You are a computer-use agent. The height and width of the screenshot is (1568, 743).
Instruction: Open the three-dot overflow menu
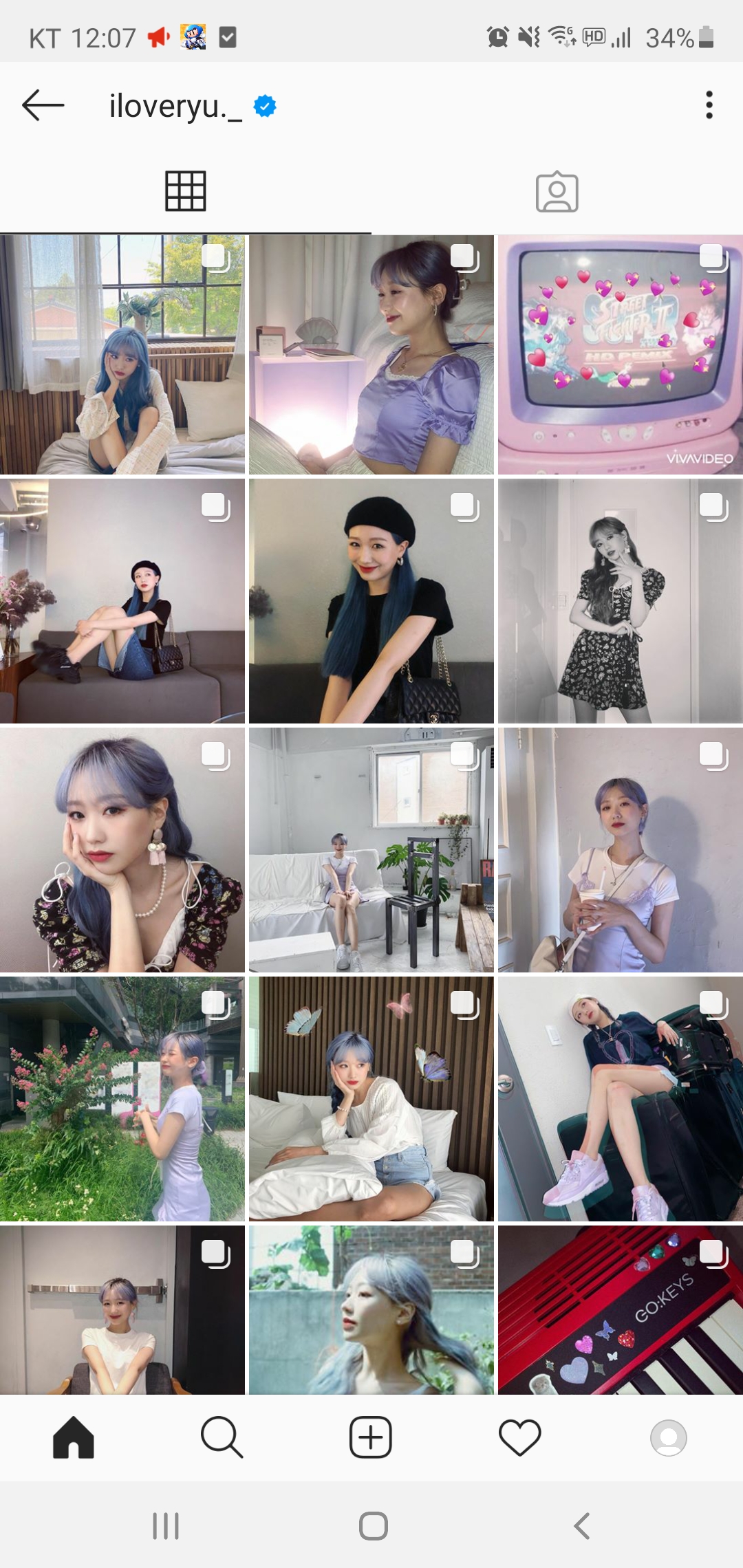pyautogui.click(x=709, y=105)
